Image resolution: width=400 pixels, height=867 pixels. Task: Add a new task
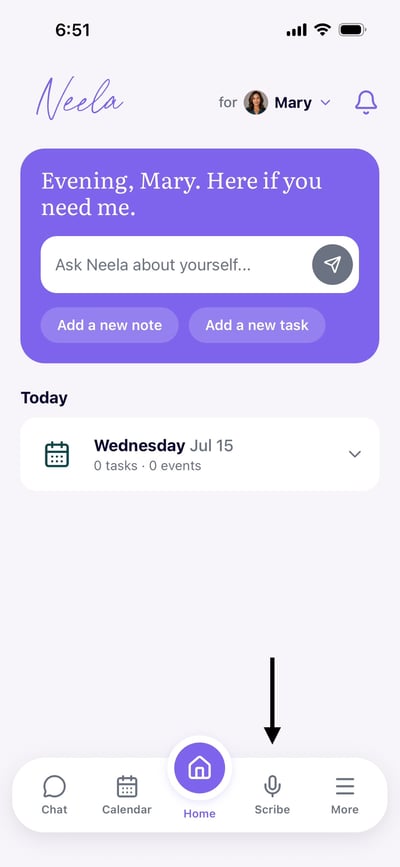click(257, 325)
